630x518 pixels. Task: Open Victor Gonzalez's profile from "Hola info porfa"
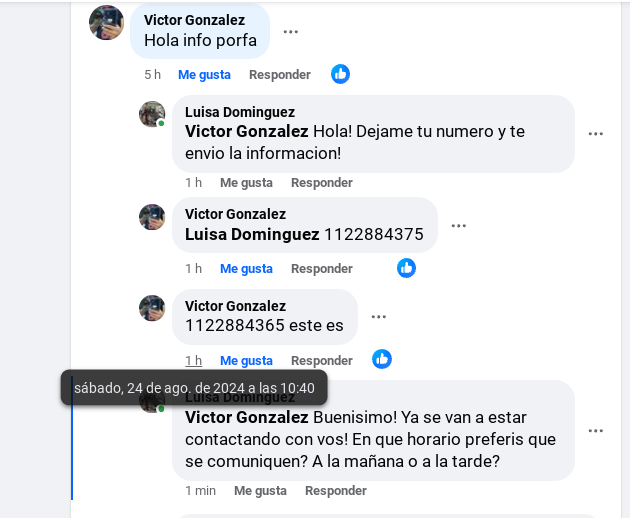tap(194, 20)
